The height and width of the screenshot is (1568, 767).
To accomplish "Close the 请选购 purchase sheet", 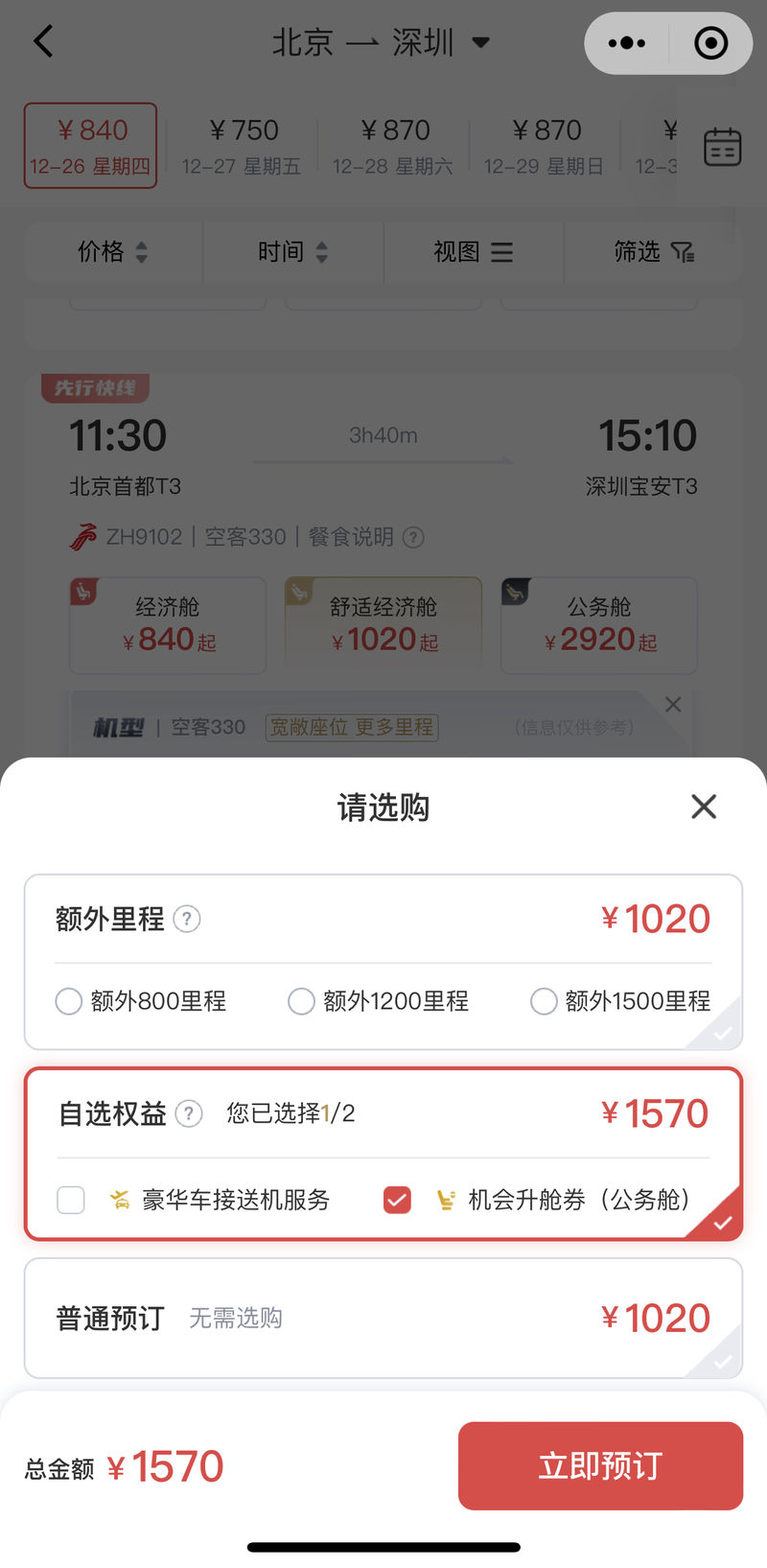I will [x=704, y=807].
